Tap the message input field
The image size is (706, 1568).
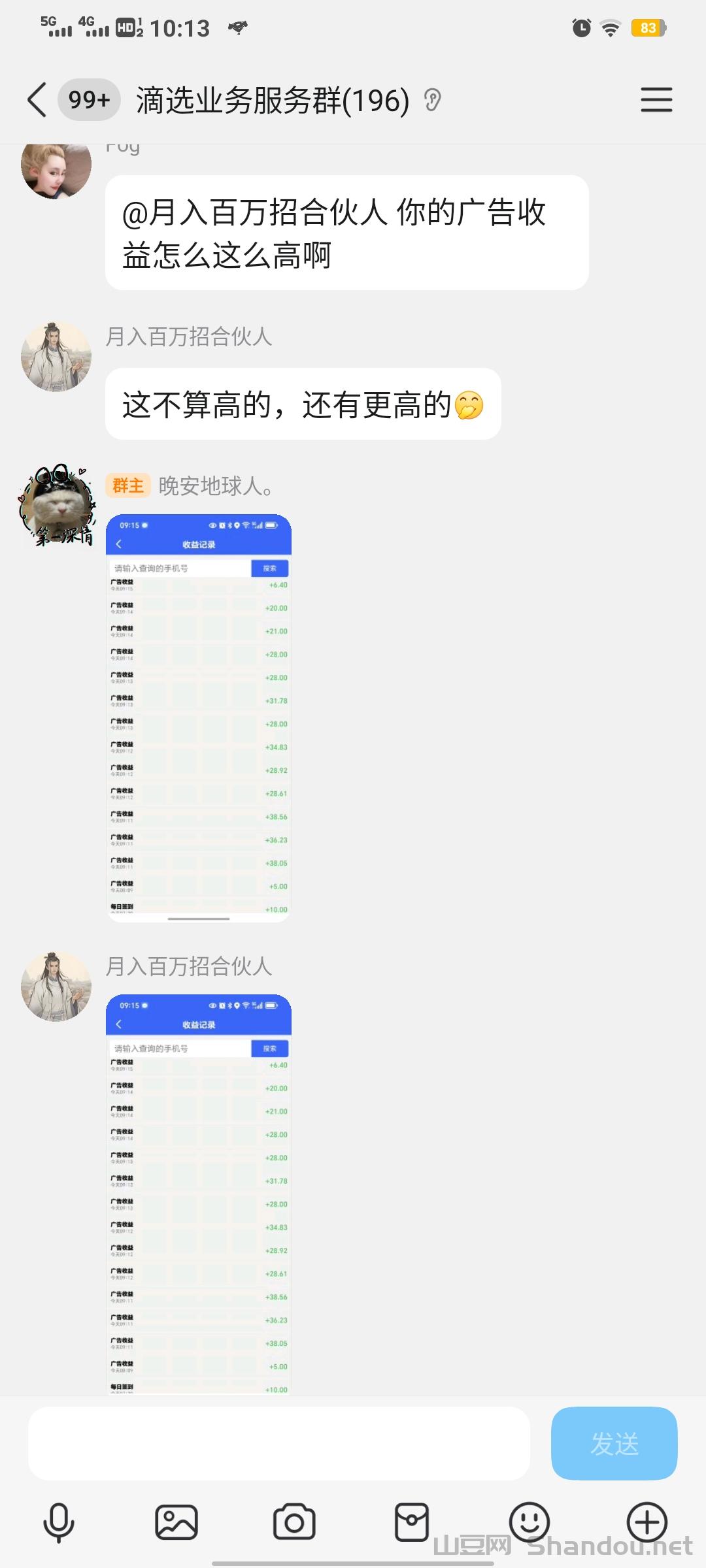[278, 1443]
